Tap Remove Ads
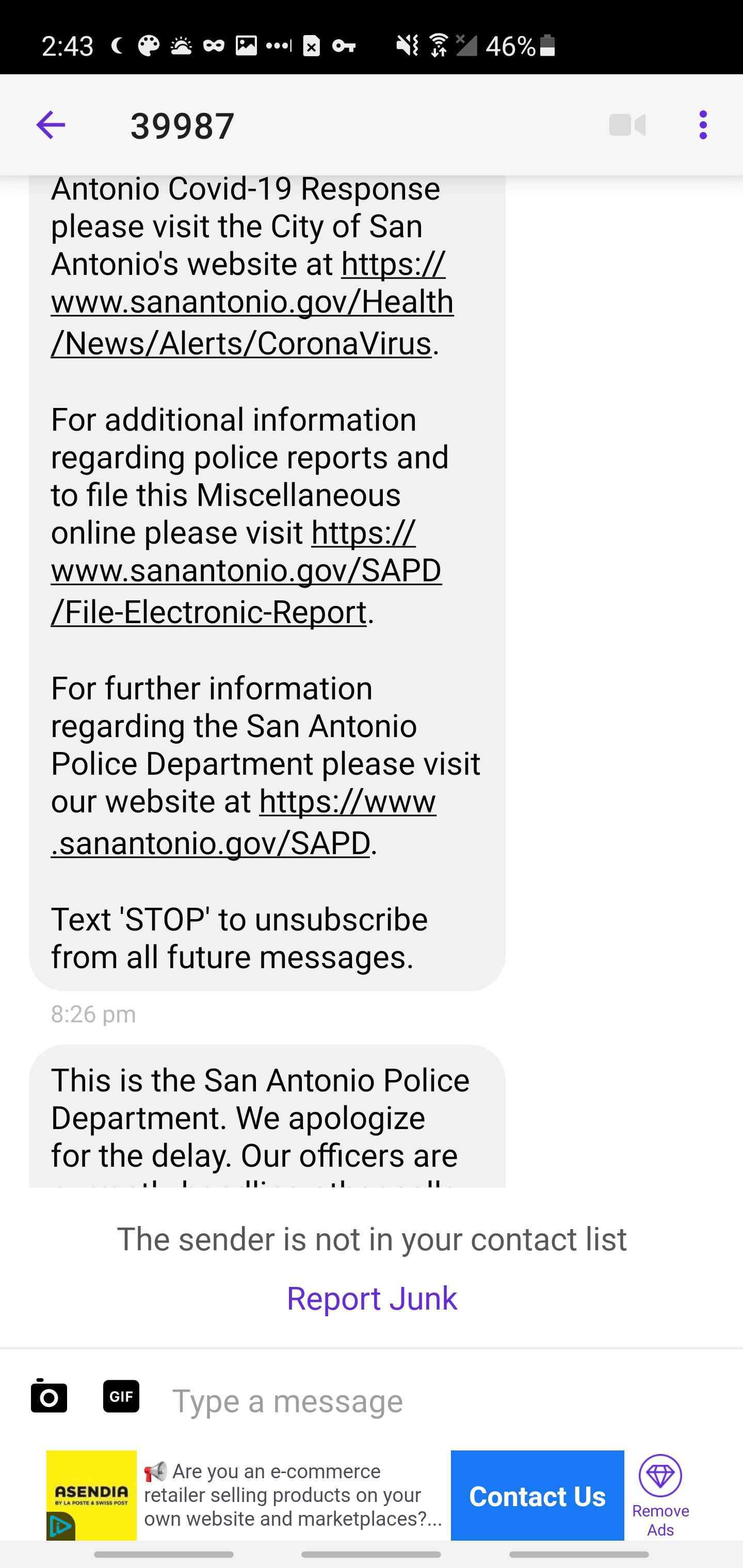This screenshot has height=1568, width=743. [660, 1494]
